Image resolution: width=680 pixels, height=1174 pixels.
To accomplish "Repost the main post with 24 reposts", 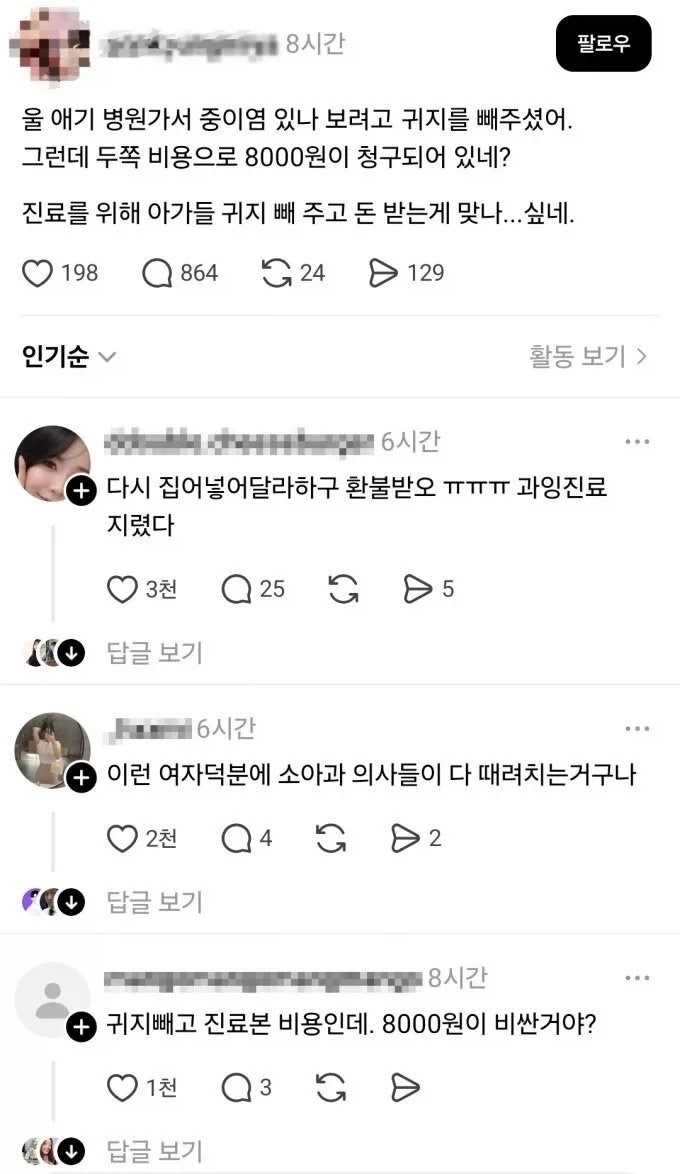I will tap(276, 273).
